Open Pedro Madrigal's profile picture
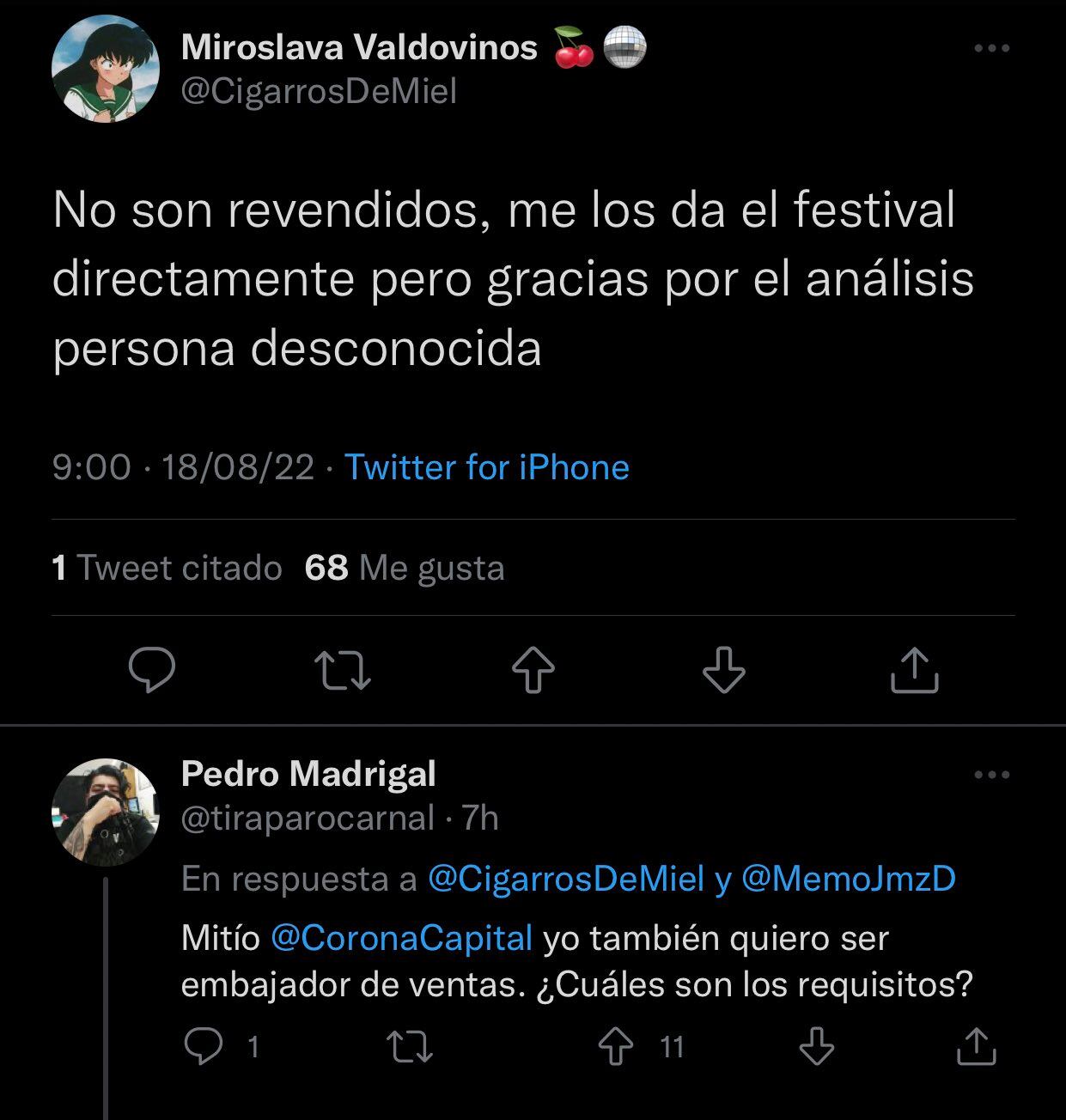 [x=106, y=812]
